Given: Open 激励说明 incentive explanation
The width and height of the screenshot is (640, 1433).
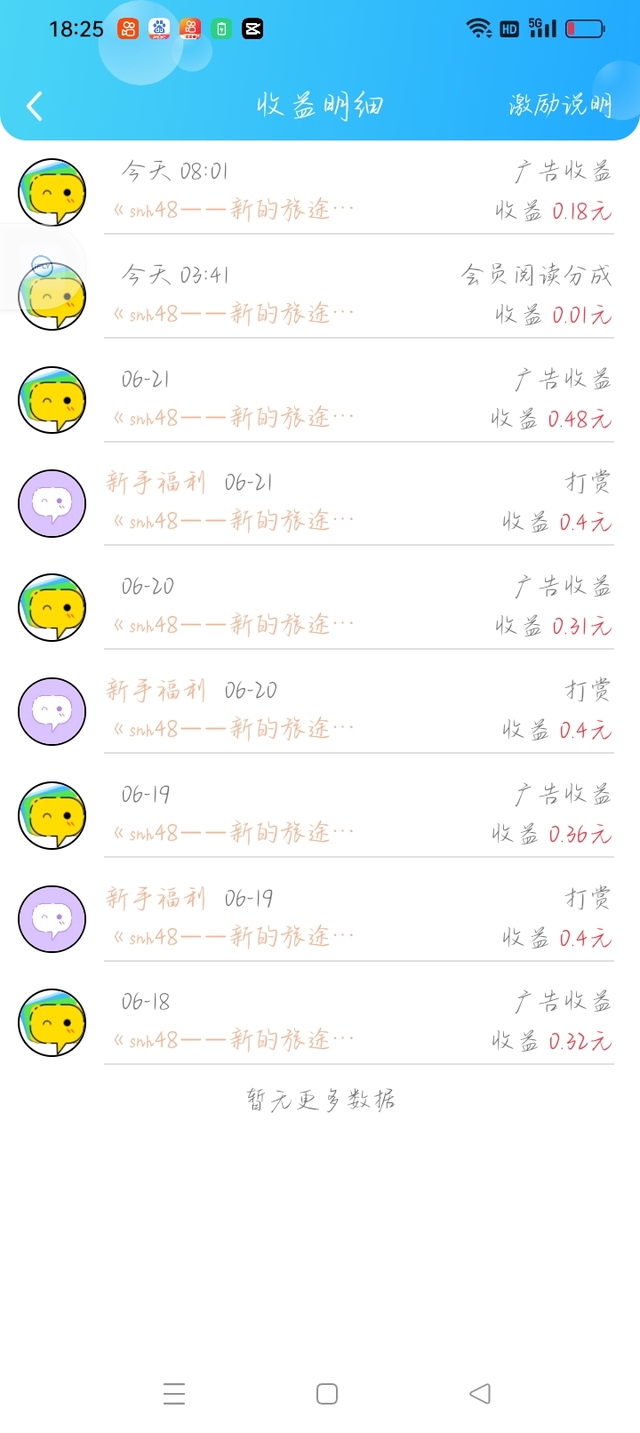Looking at the screenshot, I should click(x=560, y=105).
